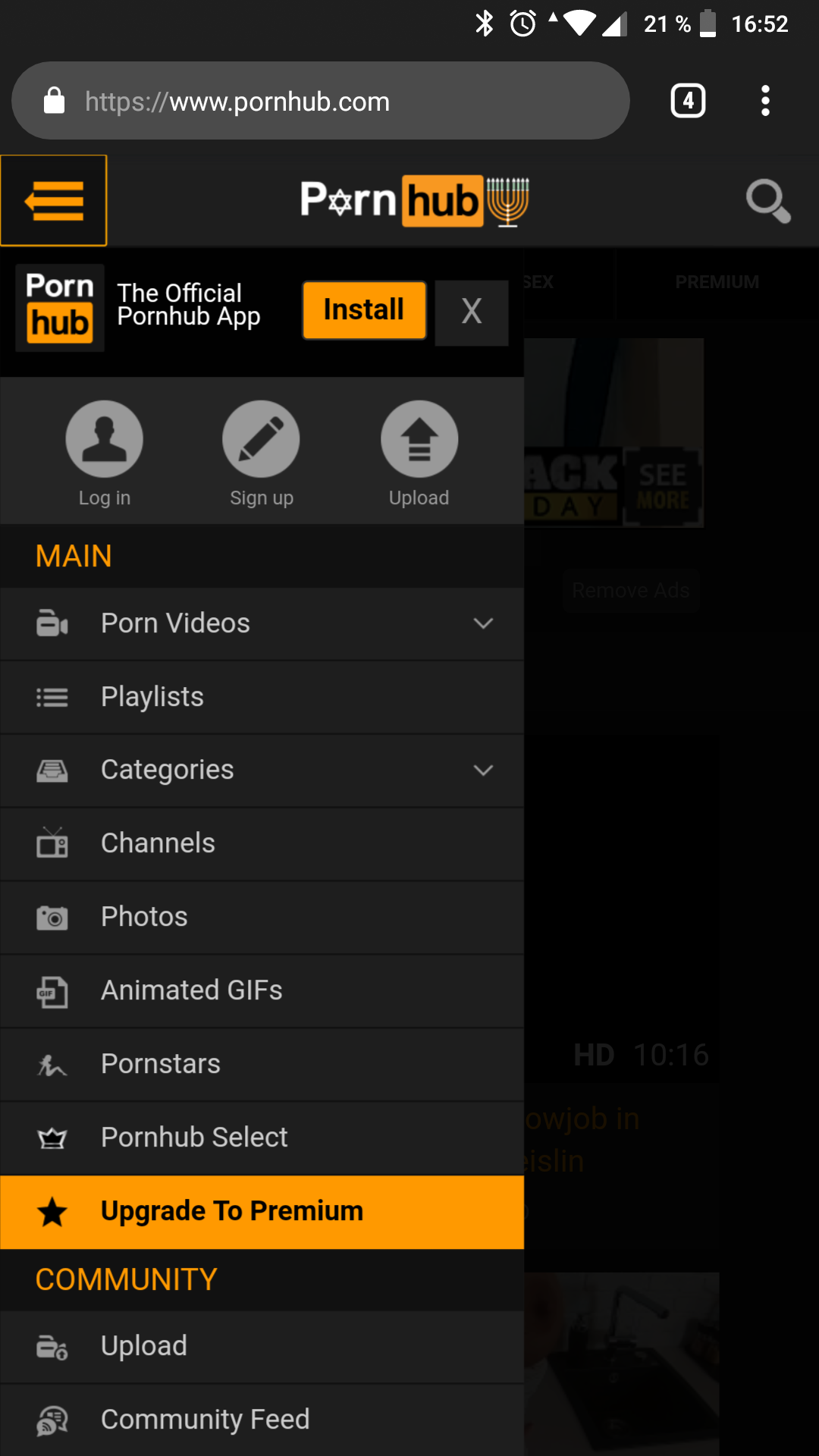Select the Photos camera icon
The height and width of the screenshot is (1456, 819).
pyautogui.click(x=52, y=916)
